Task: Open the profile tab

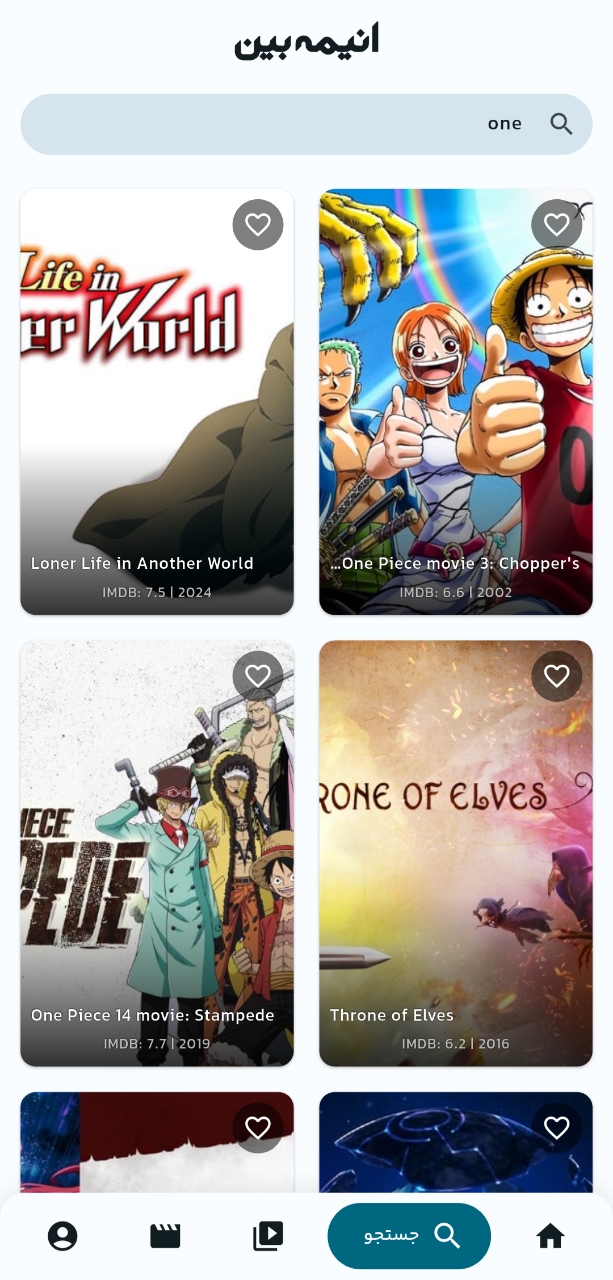Action: [x=62, y=1236]
